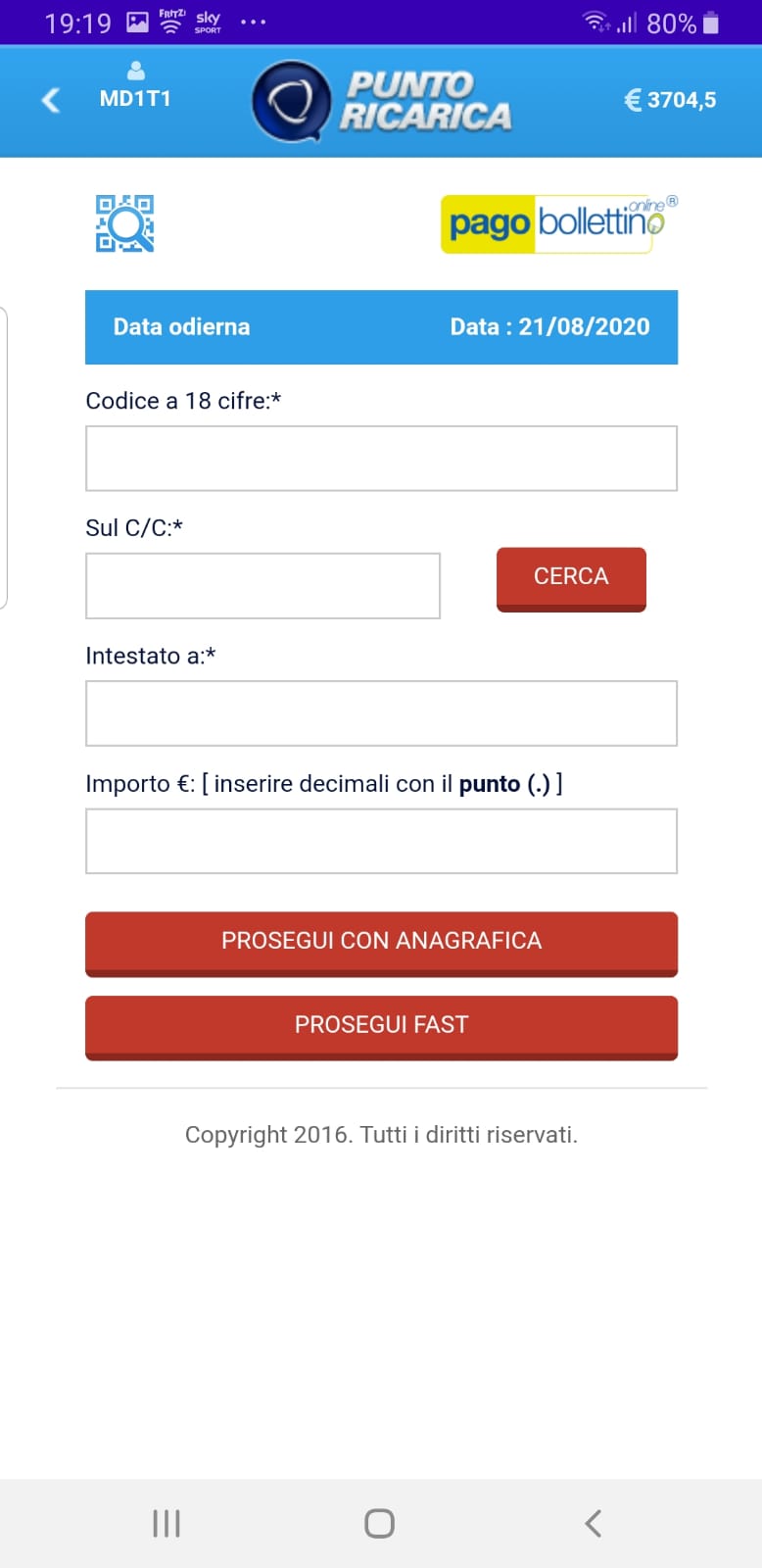Click the Importo amount input field

(x=381, y=841)
